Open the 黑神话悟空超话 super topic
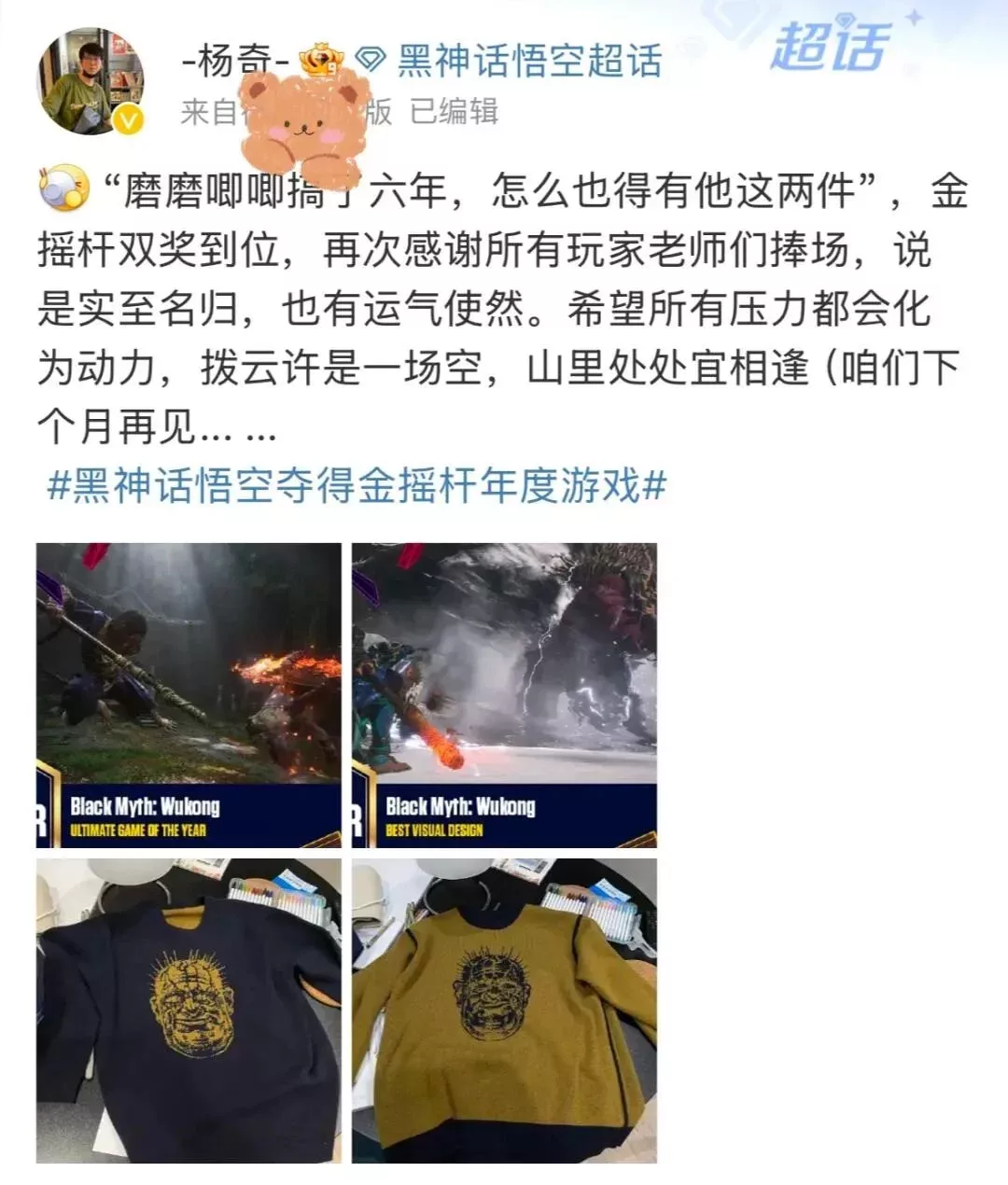 click(529, 62)
